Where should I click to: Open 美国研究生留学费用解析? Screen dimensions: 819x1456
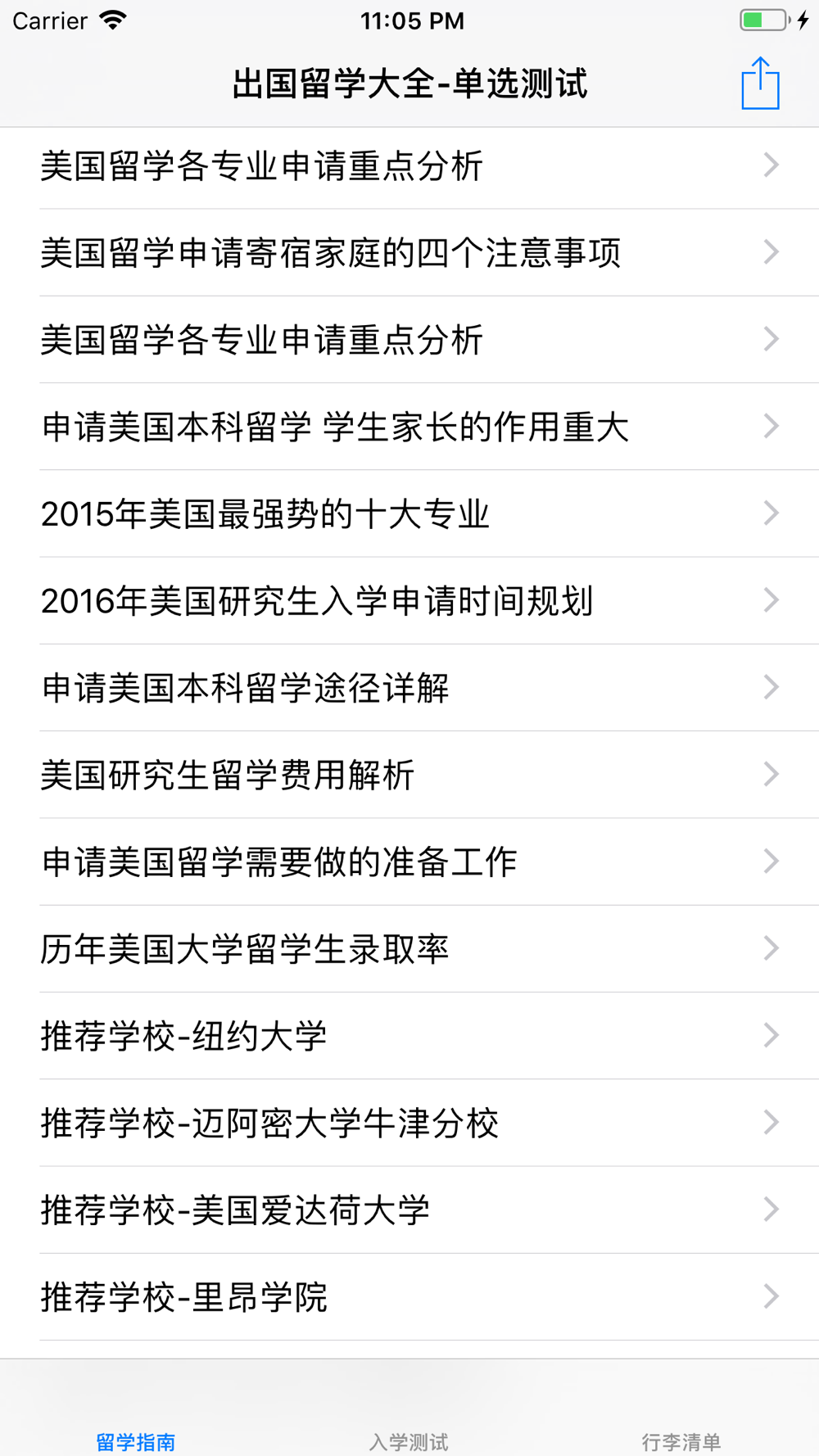tap(409, 775)
